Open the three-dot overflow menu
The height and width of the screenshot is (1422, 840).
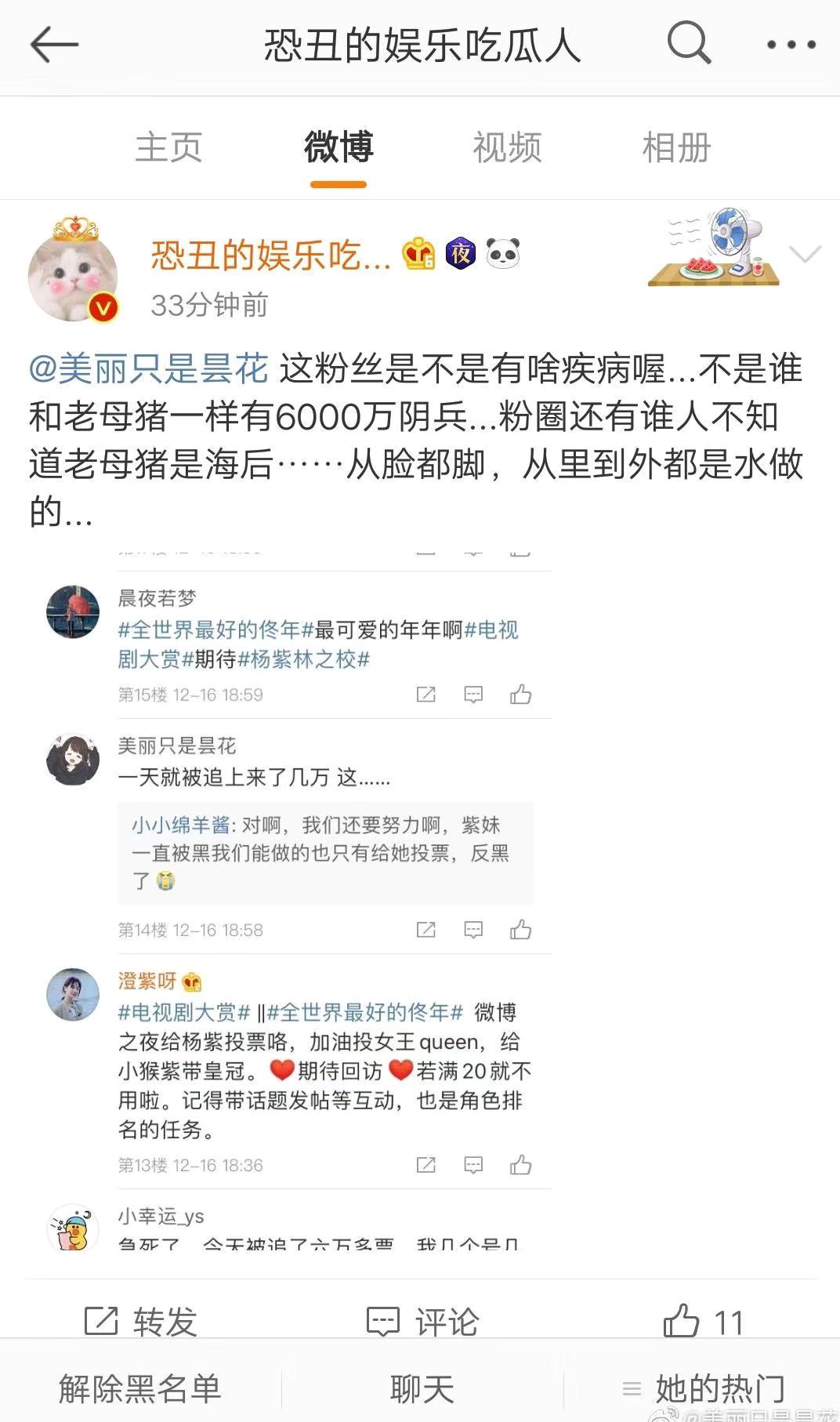coord(791,45)
